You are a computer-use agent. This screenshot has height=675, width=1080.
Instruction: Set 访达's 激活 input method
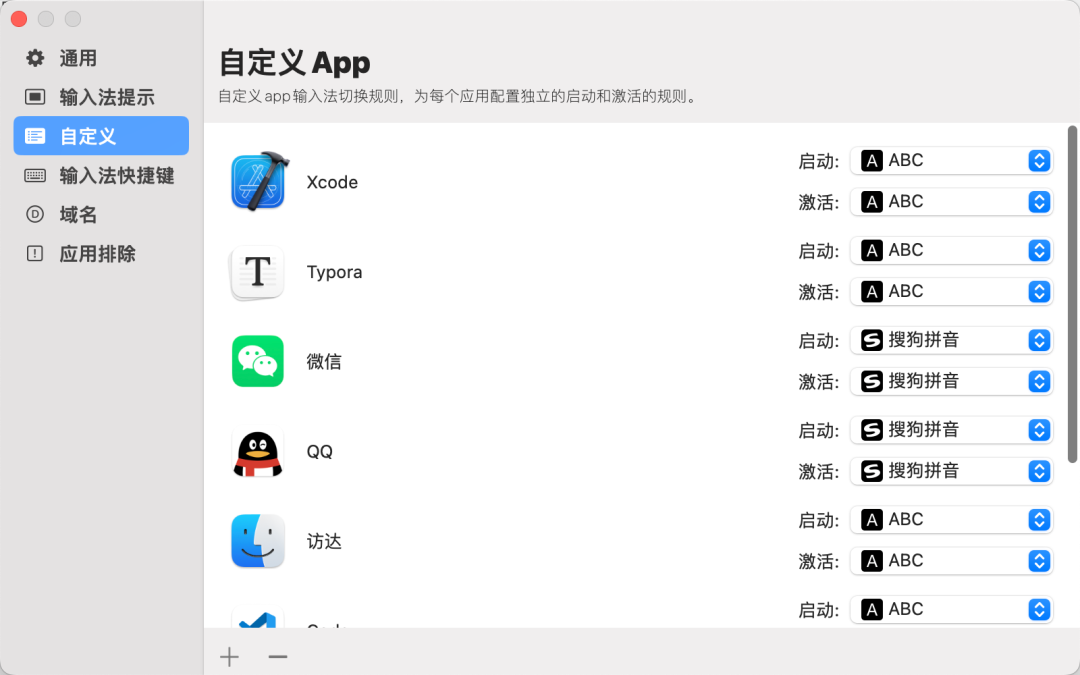click(951, 561)
